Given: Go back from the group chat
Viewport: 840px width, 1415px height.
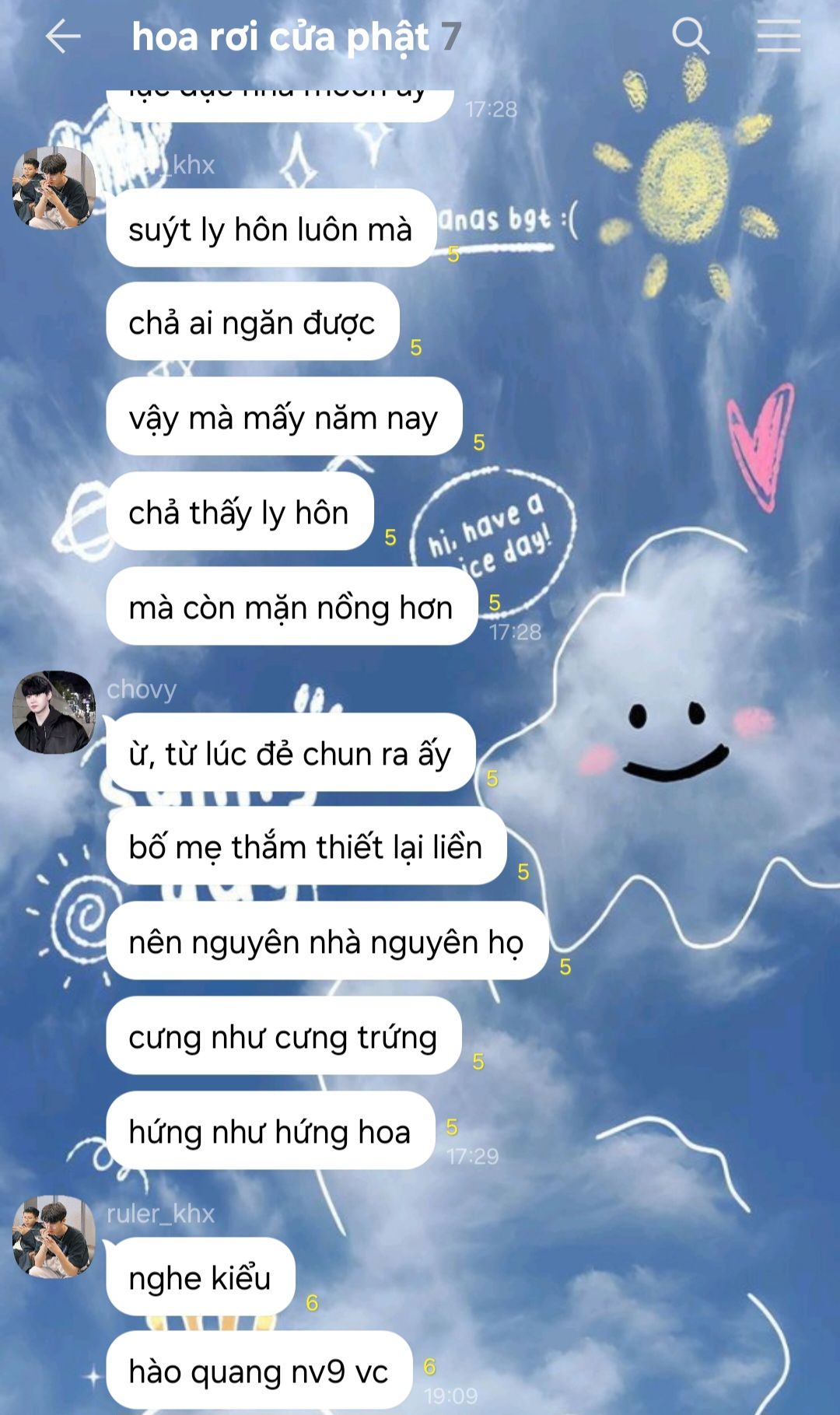Looking at the screenshot, I should 63,37.
